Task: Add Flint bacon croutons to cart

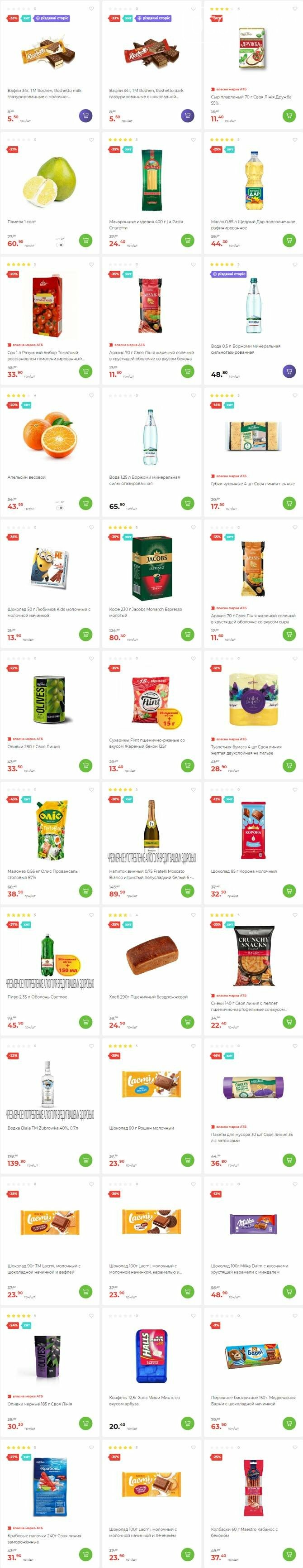Action: (187, 766)
